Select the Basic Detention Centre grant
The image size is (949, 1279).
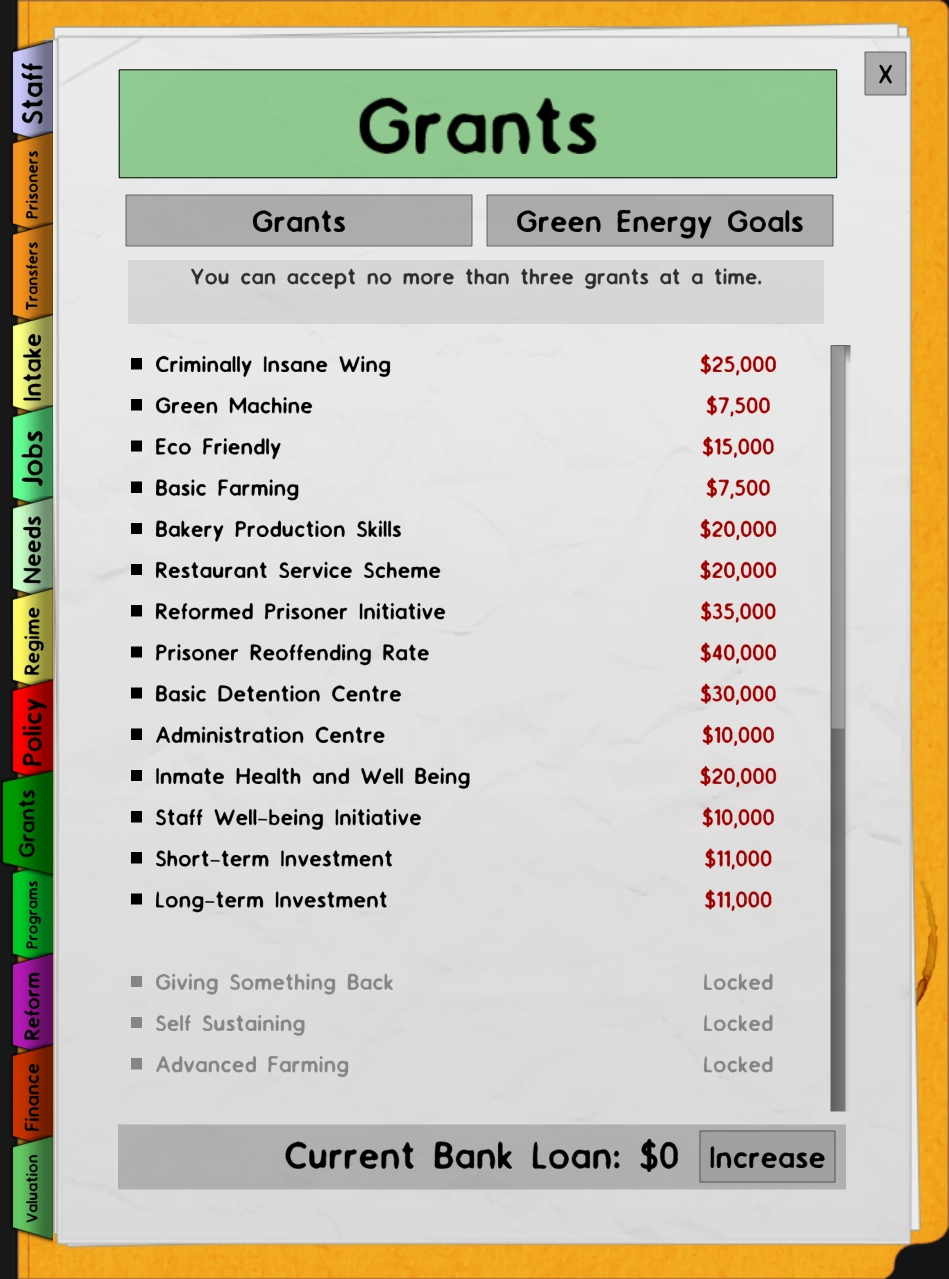click(x=277, y=694)
